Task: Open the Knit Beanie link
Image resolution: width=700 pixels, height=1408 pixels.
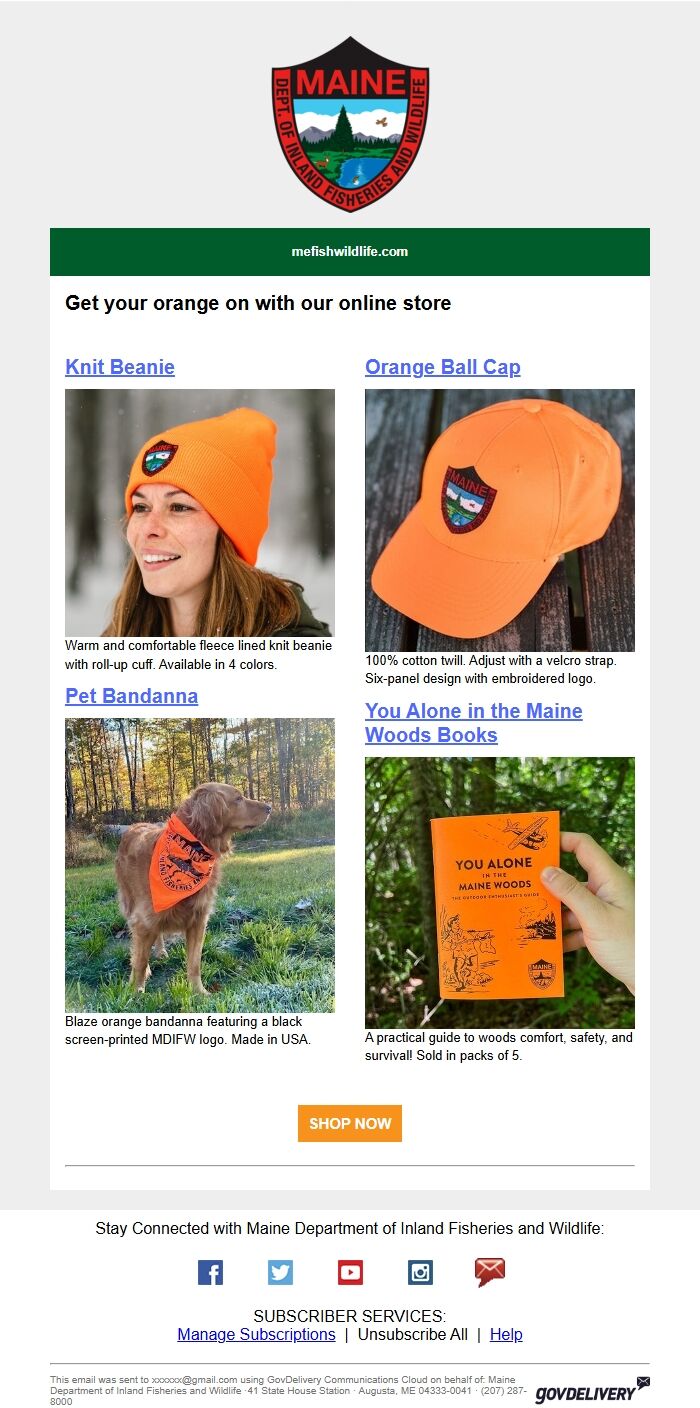Action: (120, 367)
